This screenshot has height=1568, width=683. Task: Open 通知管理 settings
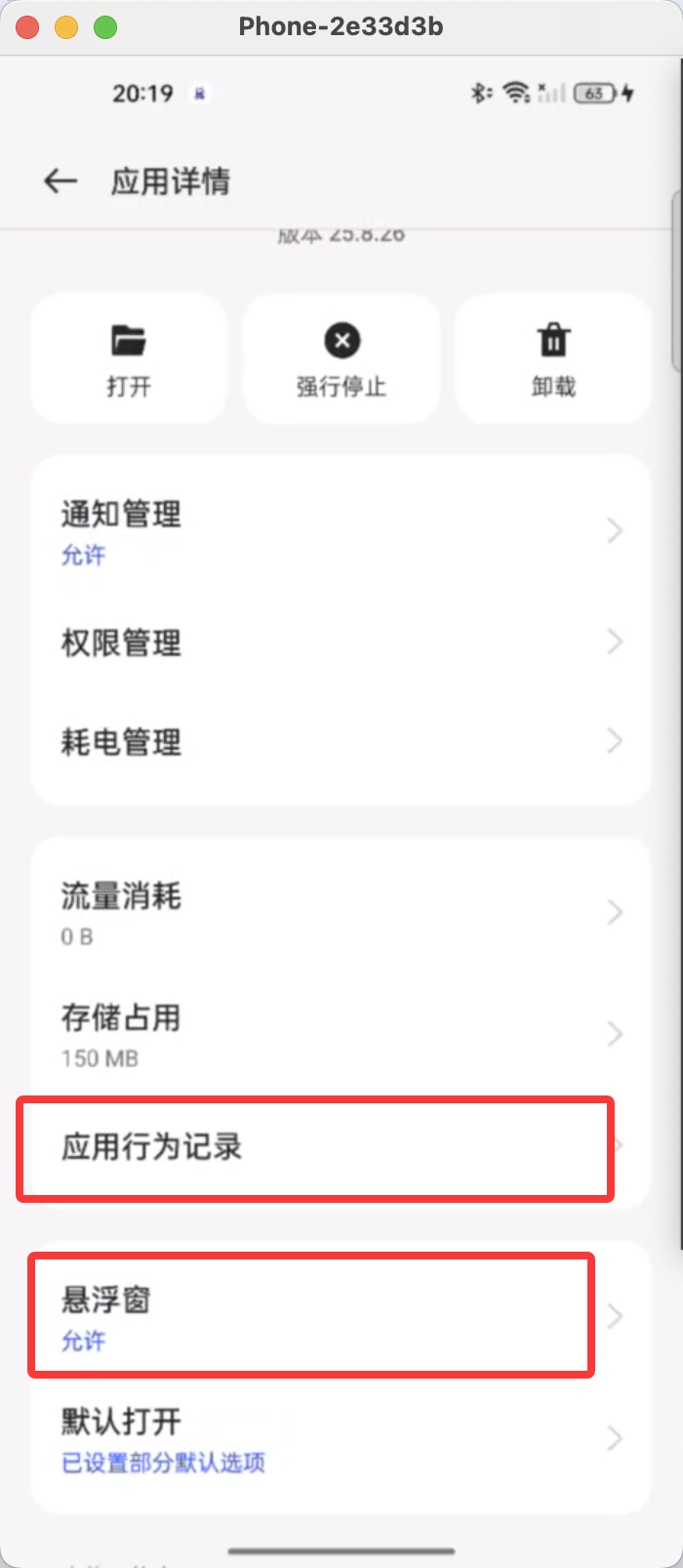[x=341, y=532]
